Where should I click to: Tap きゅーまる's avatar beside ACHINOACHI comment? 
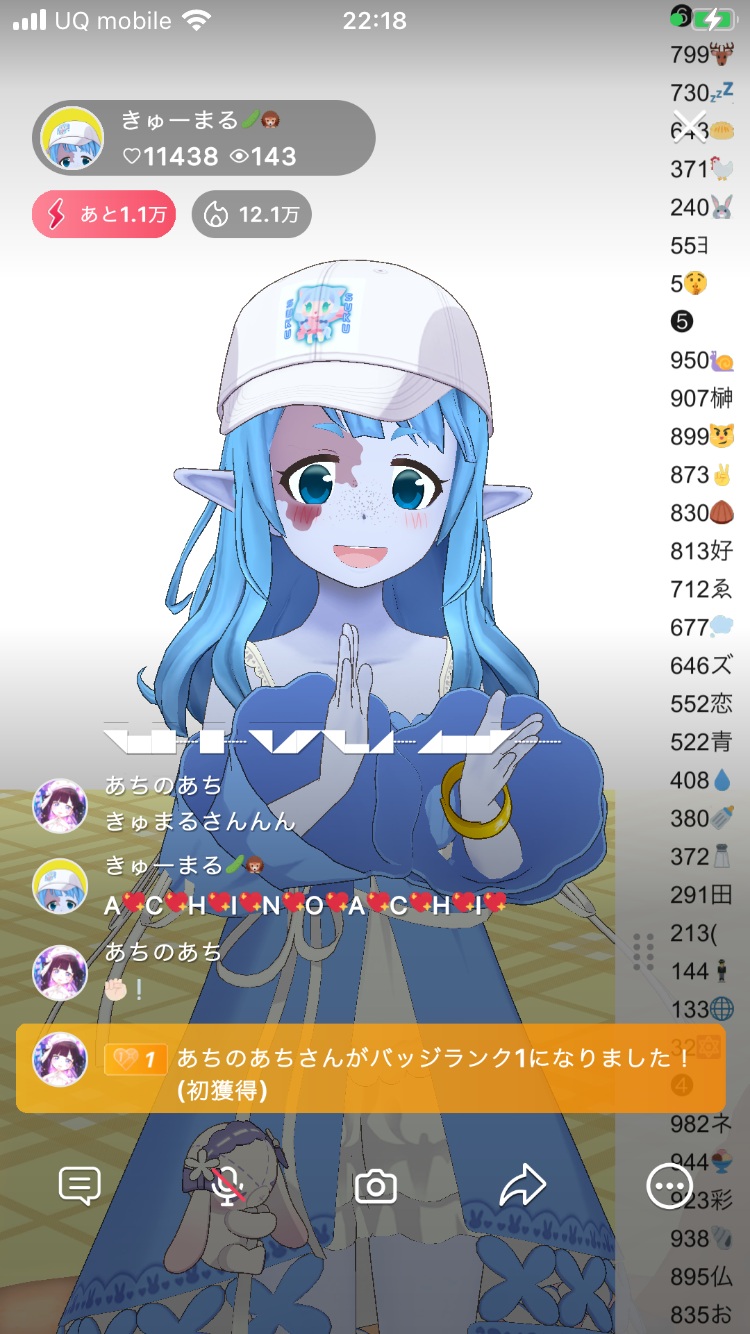point(60,888)
